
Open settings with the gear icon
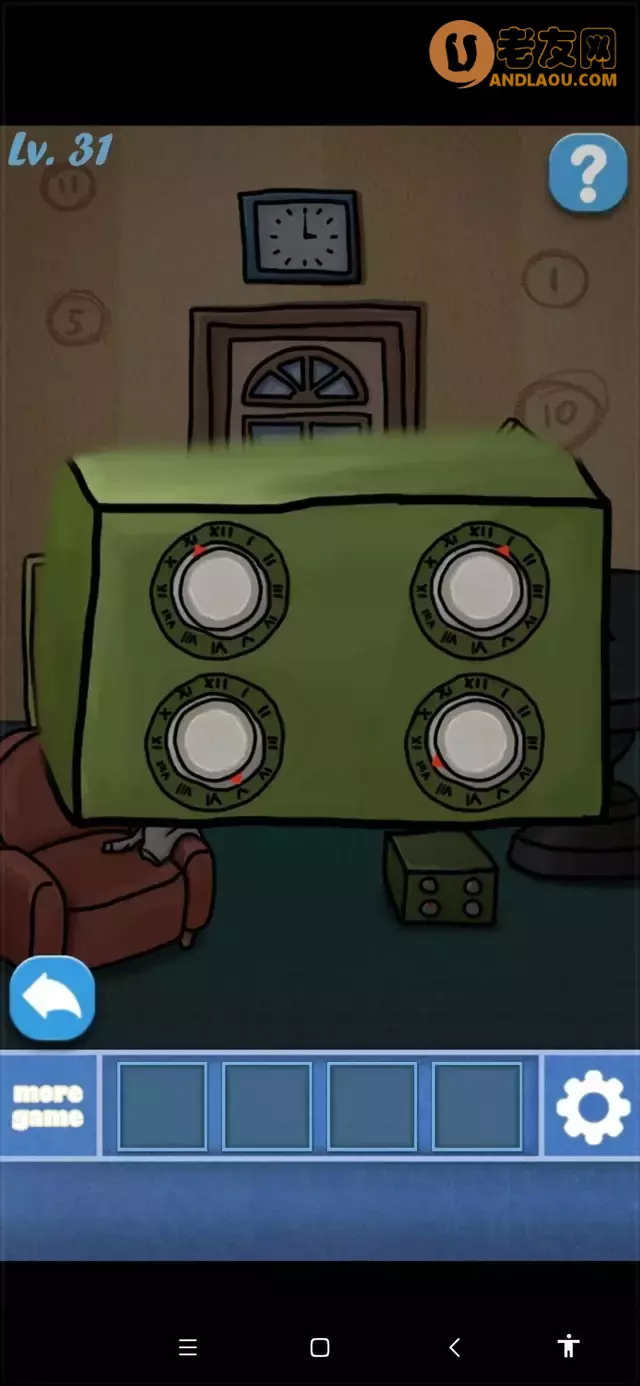(x=592, y=1105)
